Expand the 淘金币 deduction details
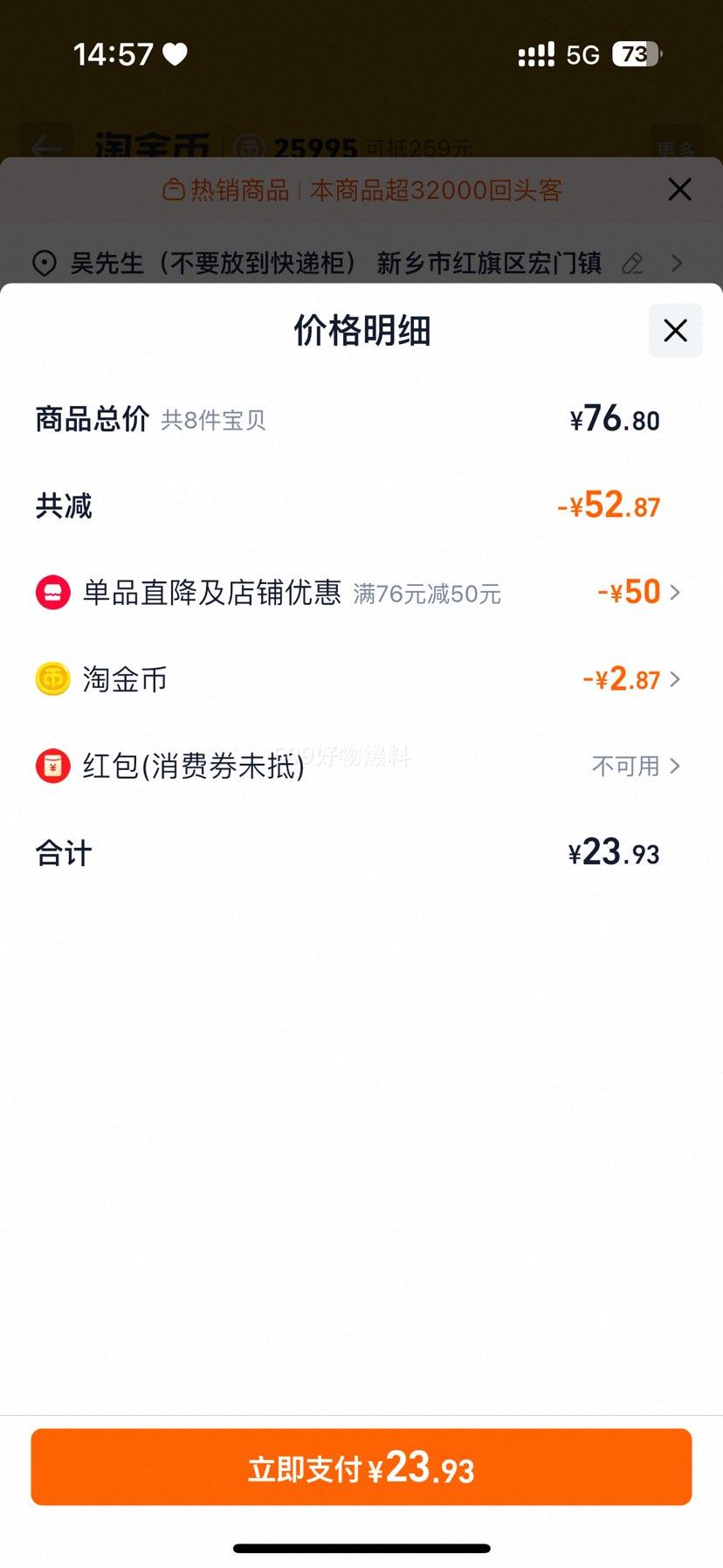 674,679
